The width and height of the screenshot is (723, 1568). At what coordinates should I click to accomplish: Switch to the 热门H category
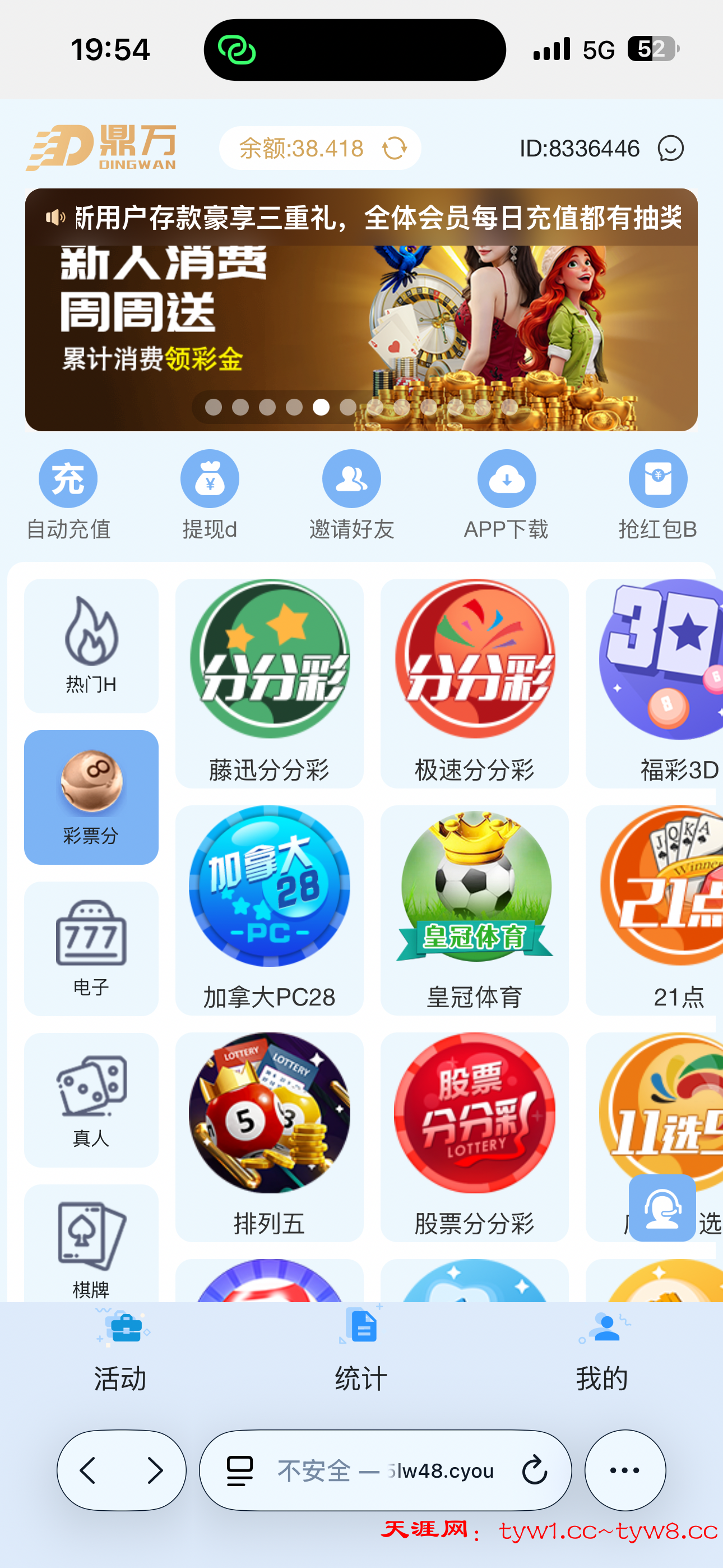[90, 645]
